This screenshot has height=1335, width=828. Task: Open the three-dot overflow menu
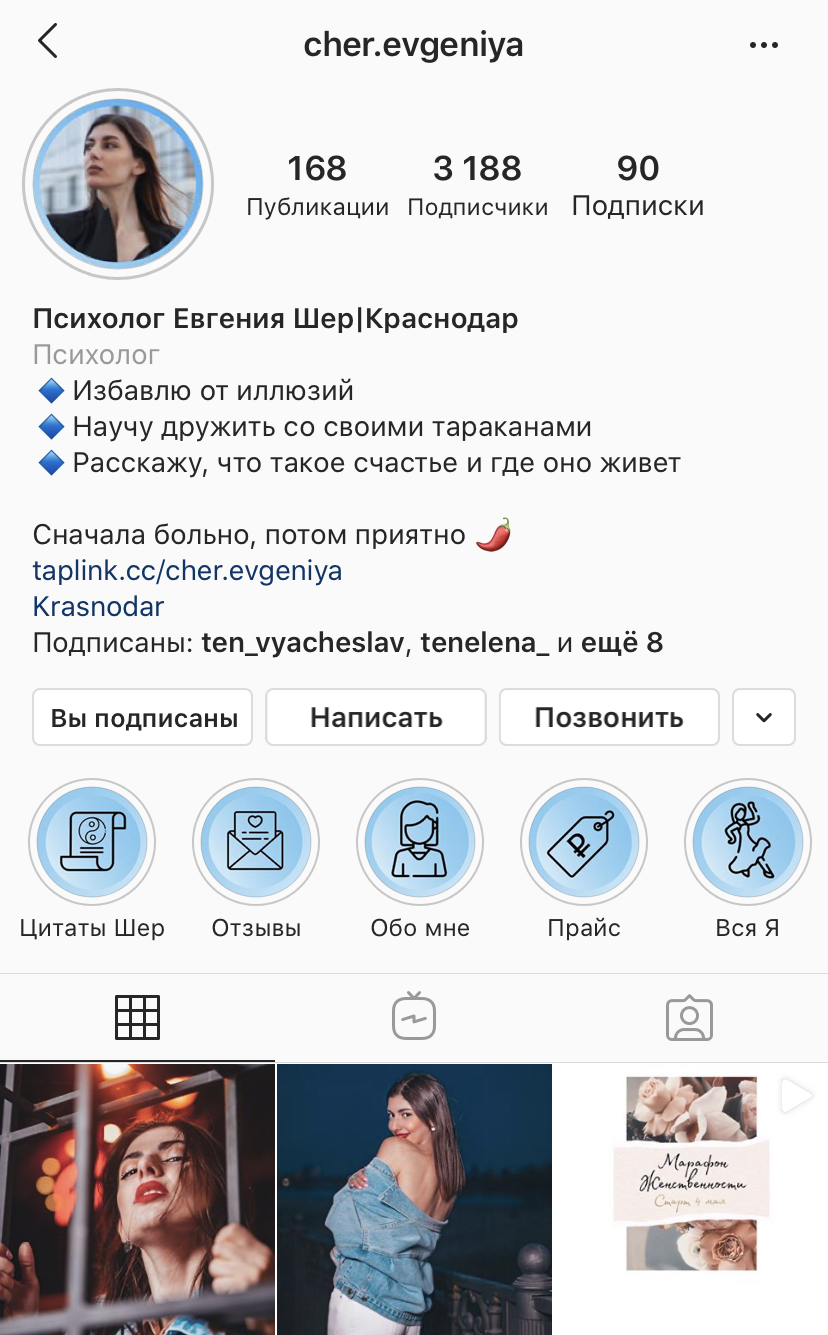tap(763, 45)
